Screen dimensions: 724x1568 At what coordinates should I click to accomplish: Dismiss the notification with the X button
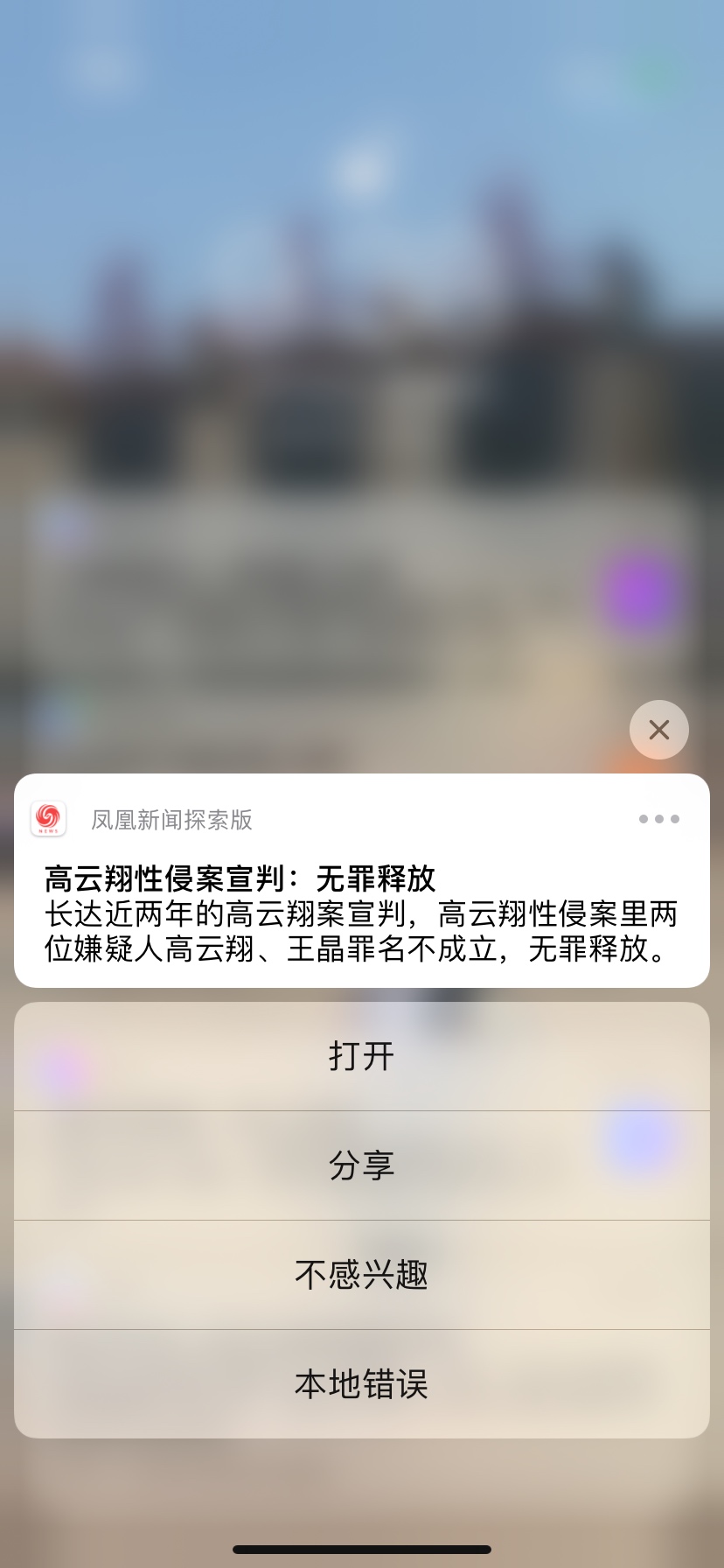[x=658, y=730]
